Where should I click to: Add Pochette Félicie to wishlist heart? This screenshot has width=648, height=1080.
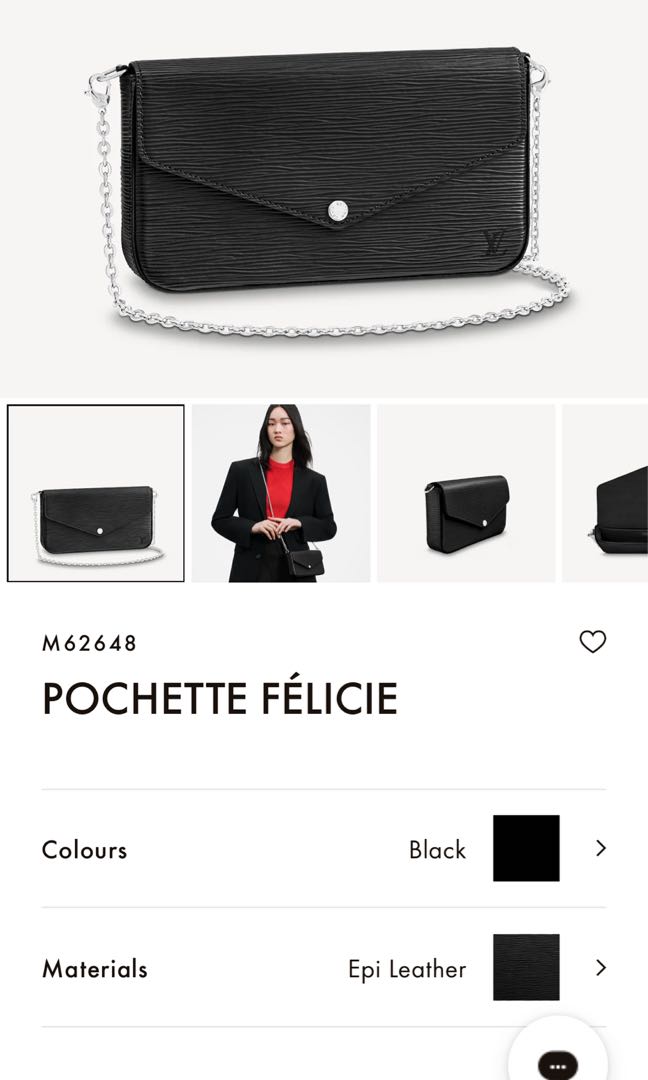tap(593, 642)
